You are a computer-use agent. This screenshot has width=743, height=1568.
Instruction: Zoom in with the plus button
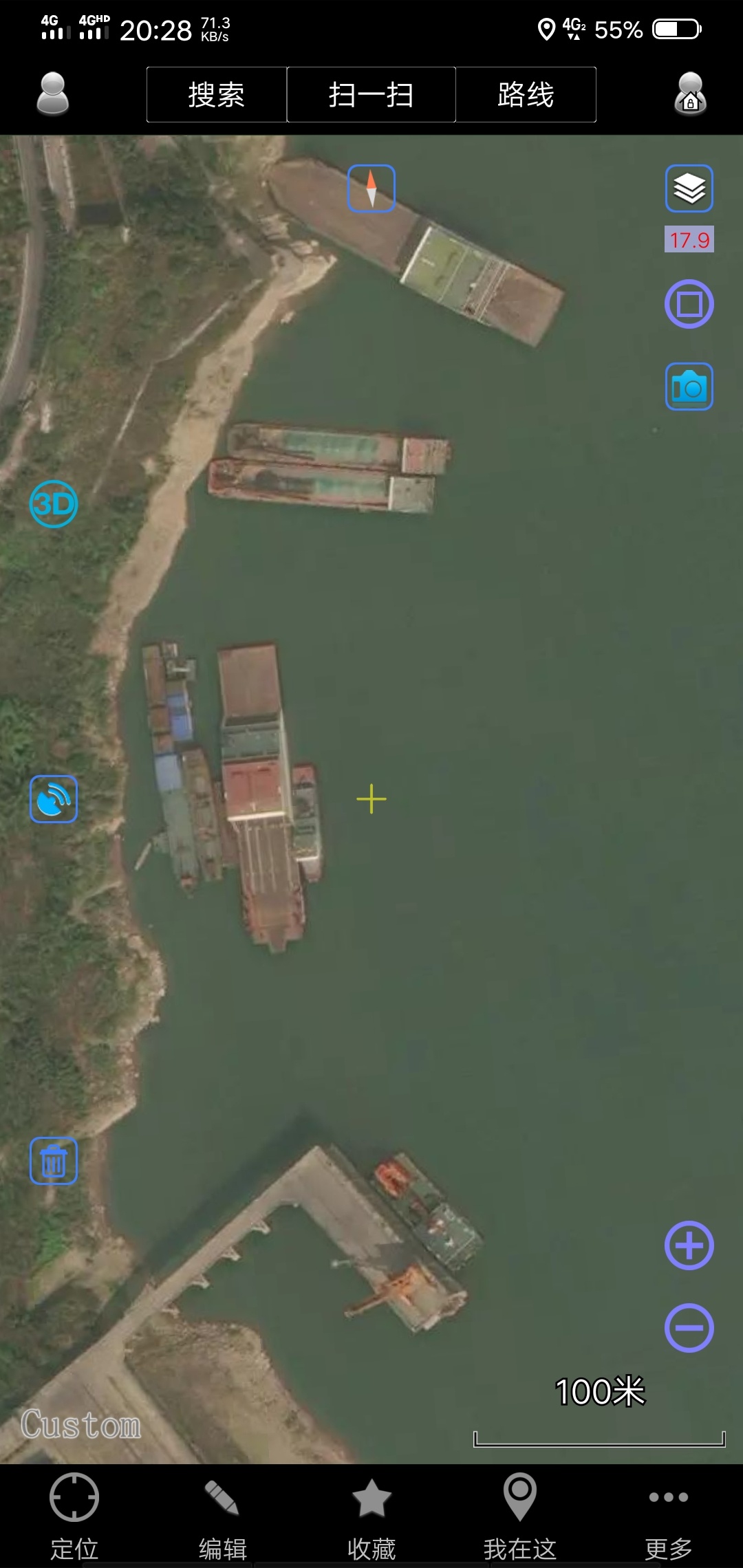[689, 1245]
